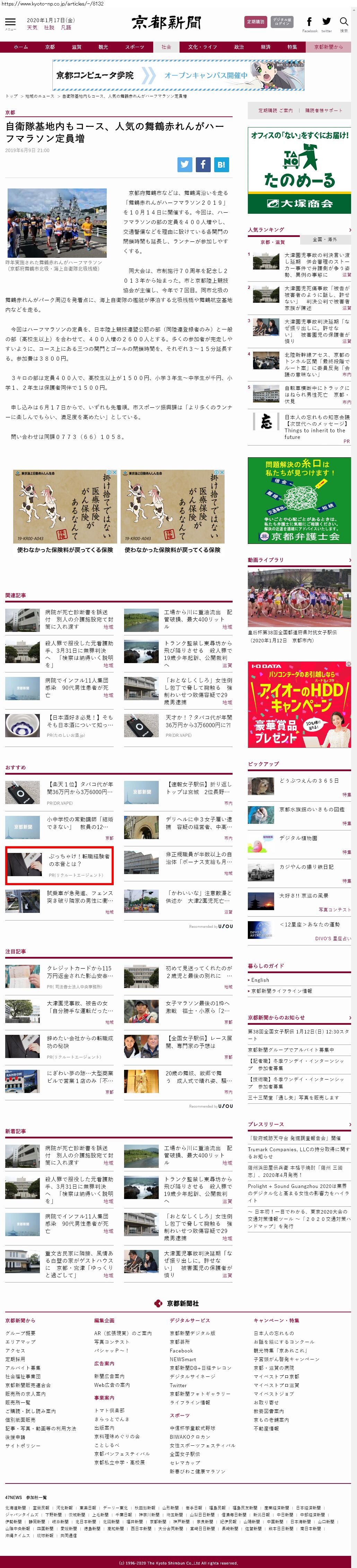The height and width of the screenshot is (1568, 357).
Task: Open recommended item ぶっちゃけ！転職経験者の本音とは？
Action: (59, 864)
